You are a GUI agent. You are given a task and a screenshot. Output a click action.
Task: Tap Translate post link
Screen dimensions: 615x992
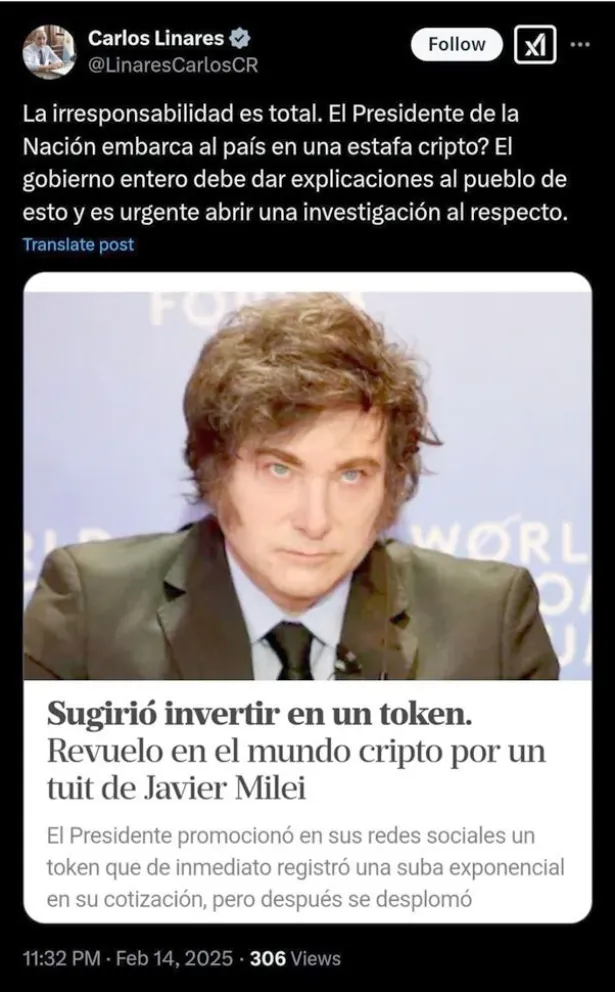(78, 244)
